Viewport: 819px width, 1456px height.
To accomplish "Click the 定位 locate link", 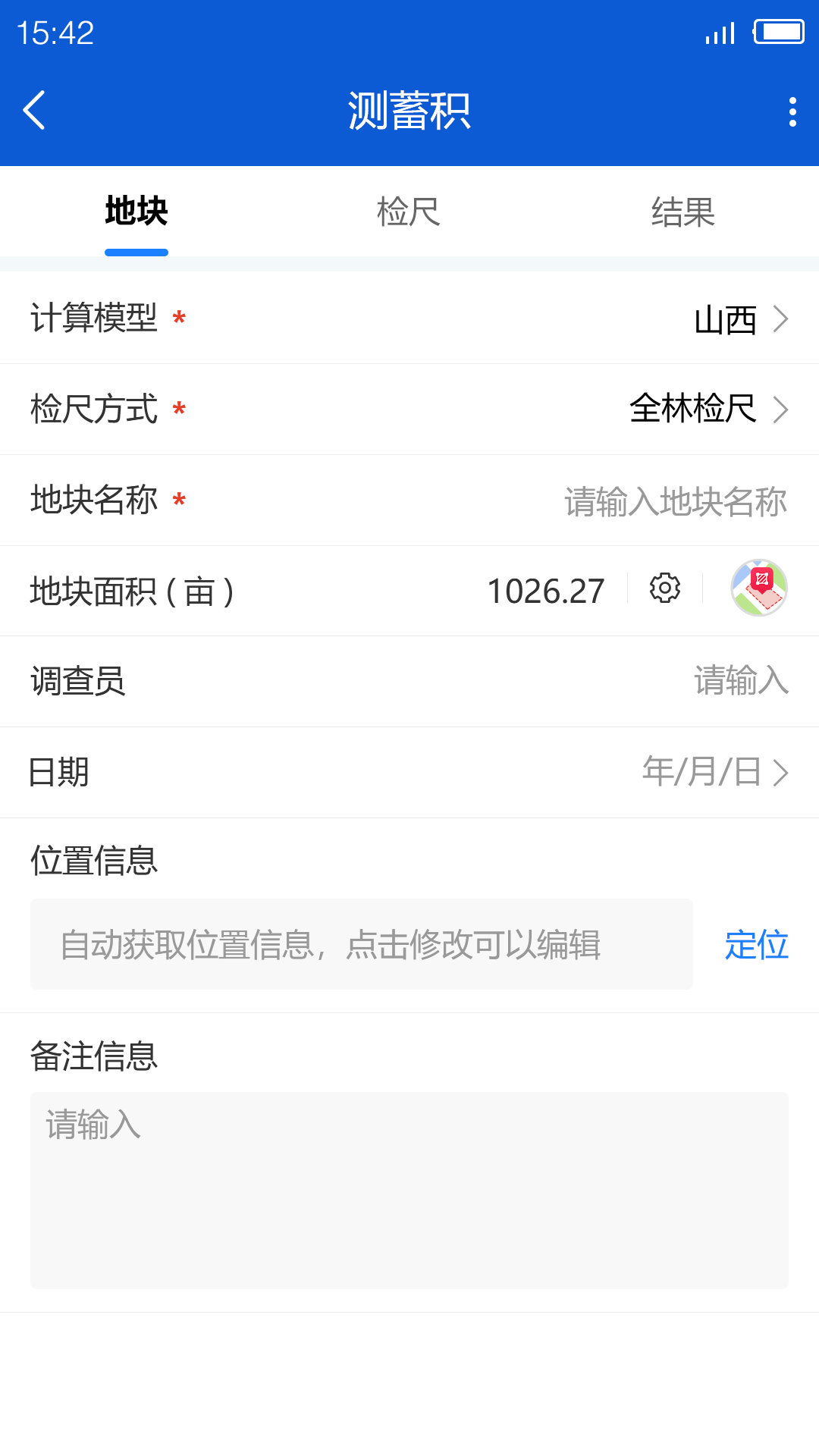I will (x=756, y=945).
